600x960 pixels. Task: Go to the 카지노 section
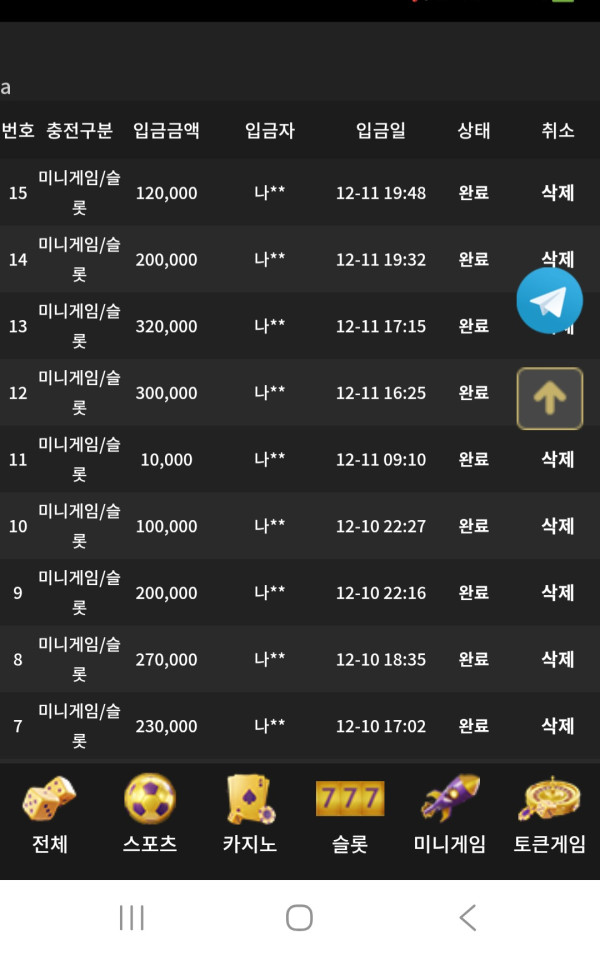pyautogui.click(x=250, y=815)
